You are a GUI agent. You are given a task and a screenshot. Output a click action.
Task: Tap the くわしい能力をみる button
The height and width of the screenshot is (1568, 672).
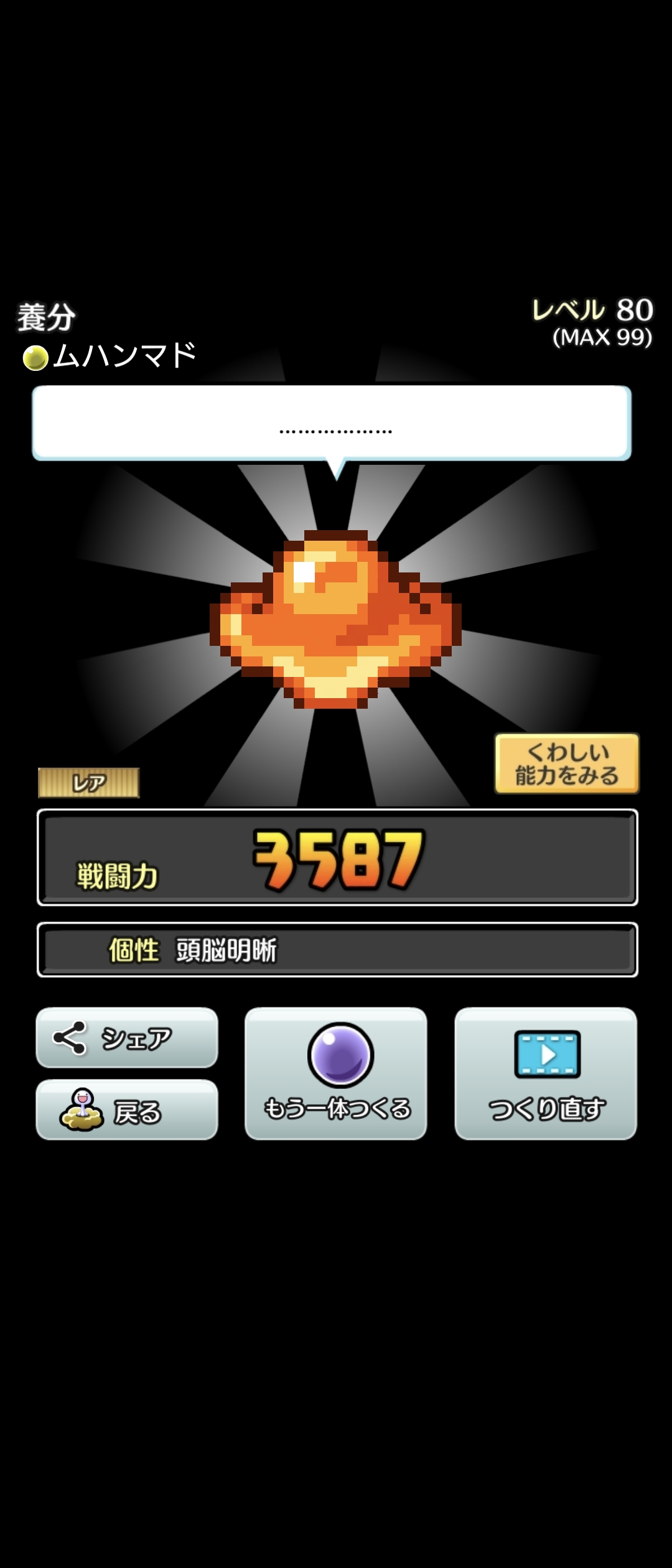566,763
